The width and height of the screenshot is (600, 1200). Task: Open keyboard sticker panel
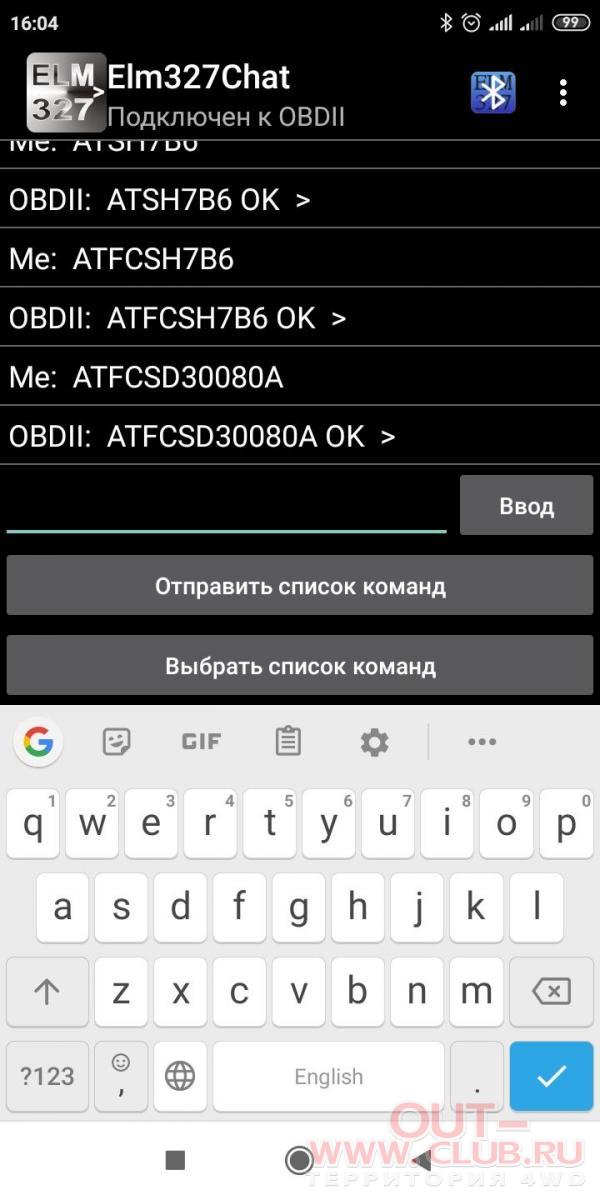(x=117, y=742)
